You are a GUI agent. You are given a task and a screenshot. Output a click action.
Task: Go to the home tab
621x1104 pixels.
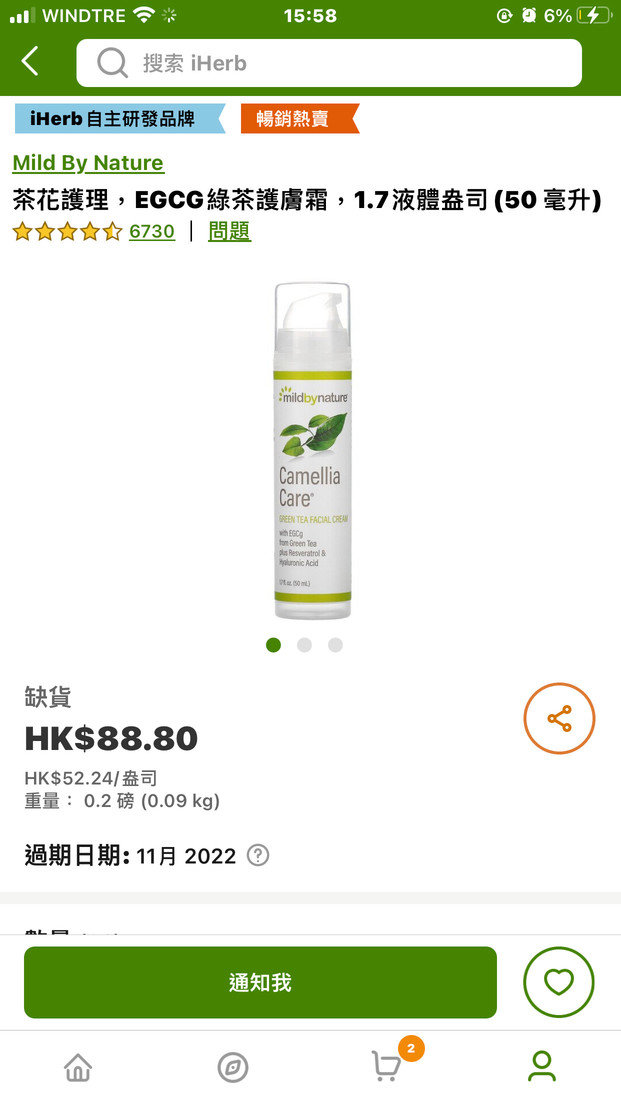[78, 1067]
